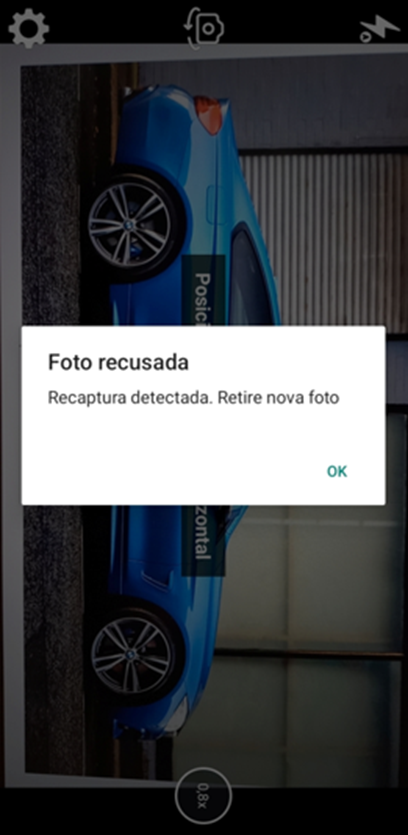Dismiss the dialog with OK
Screen dimensions: 408x835
337,471
